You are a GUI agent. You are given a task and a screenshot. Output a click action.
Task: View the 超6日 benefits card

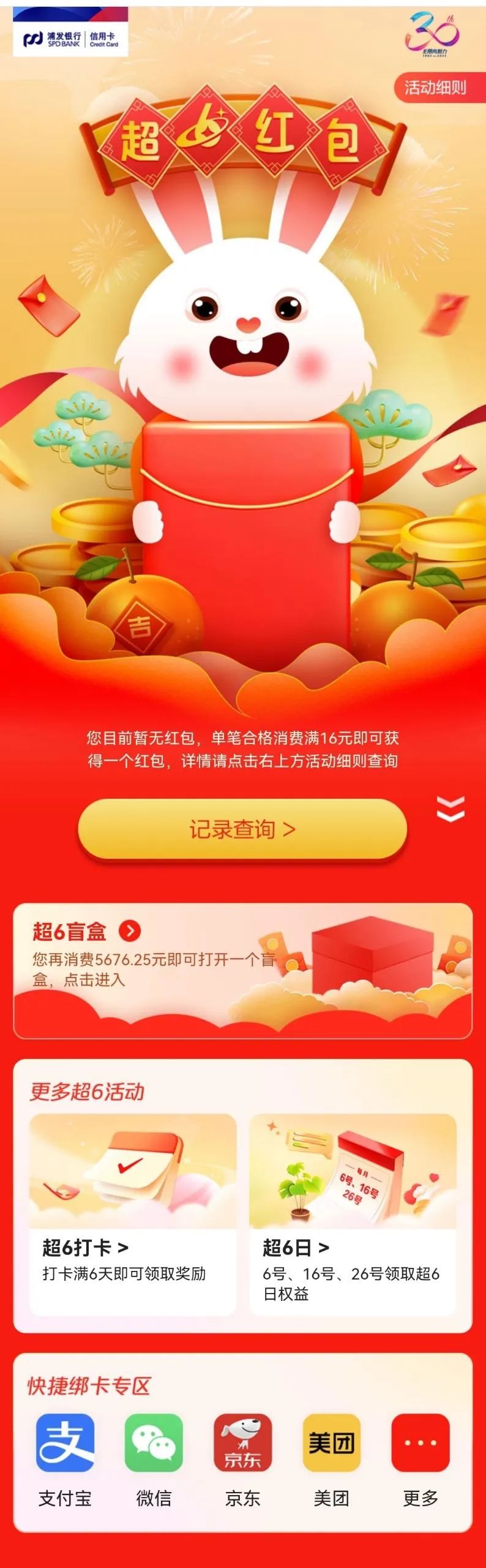tap(353, 1213)
